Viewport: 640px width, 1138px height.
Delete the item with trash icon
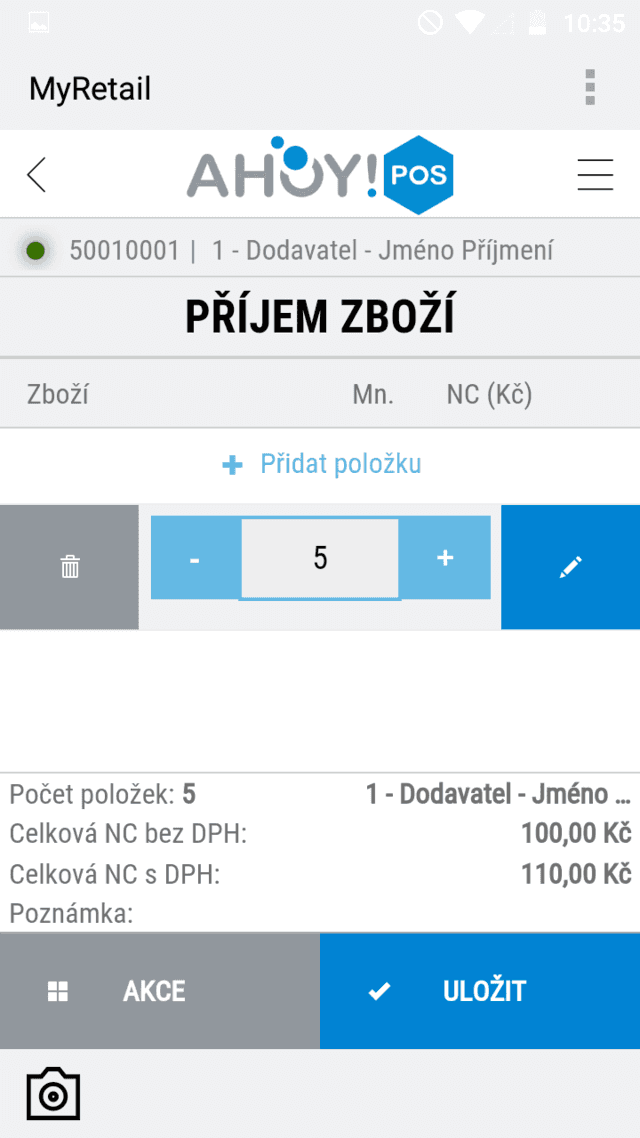(70, 567)
